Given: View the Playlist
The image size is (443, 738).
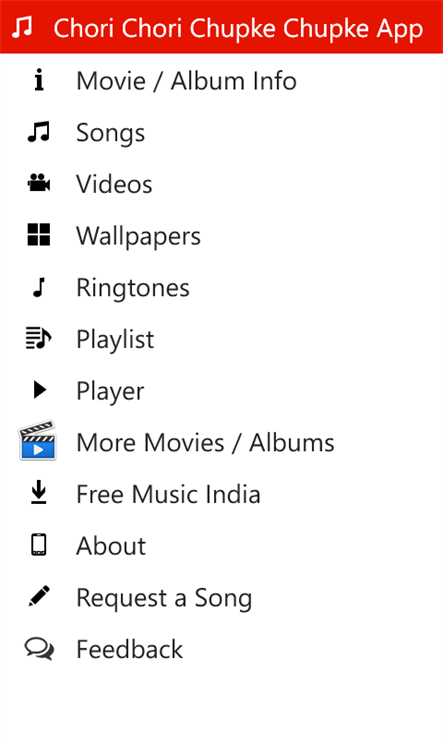Looking at the screenshot, I should coord(221,339).
